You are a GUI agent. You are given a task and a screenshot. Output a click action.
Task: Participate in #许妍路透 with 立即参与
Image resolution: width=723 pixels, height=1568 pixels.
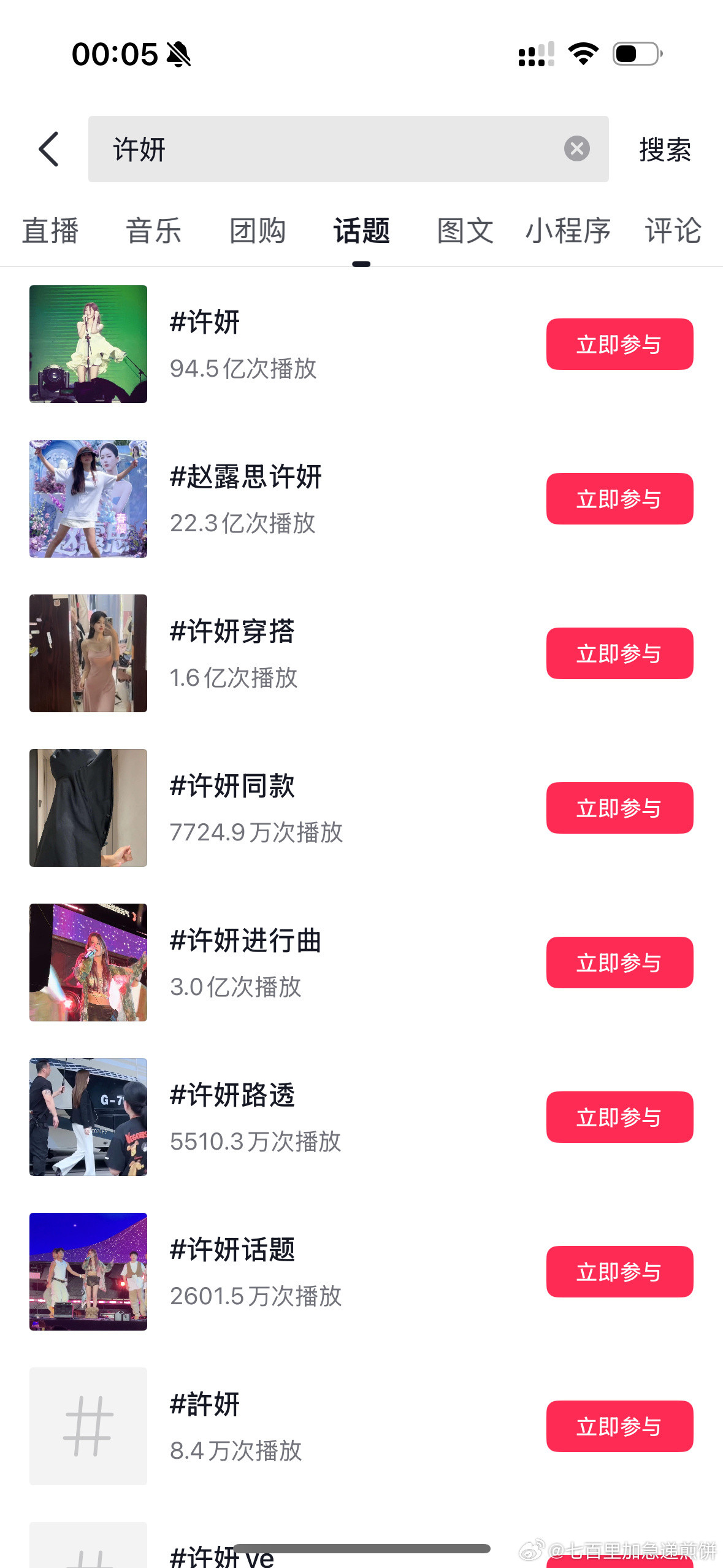pyautogui.click(x=619, y=1117)
